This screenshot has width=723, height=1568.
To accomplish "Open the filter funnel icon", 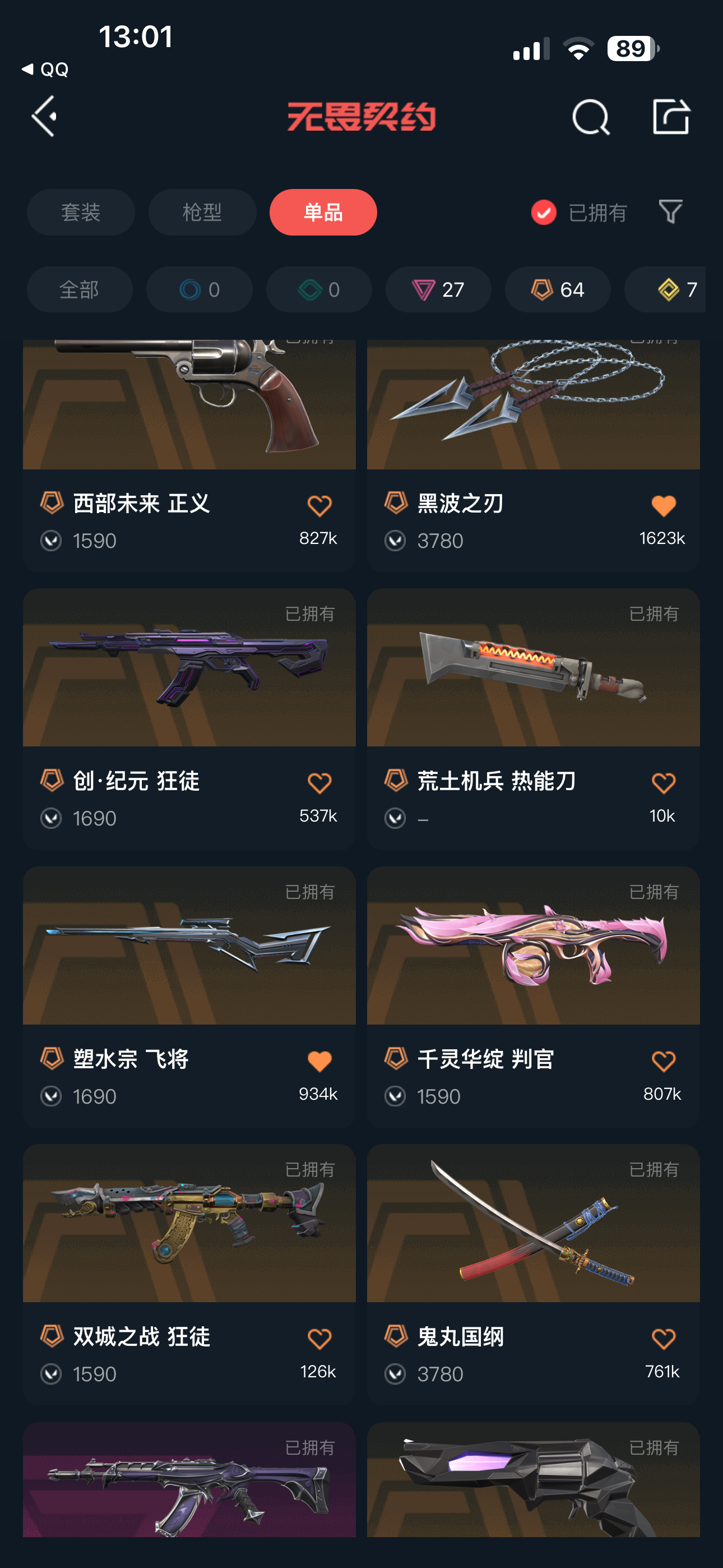I will coord(671,212).
